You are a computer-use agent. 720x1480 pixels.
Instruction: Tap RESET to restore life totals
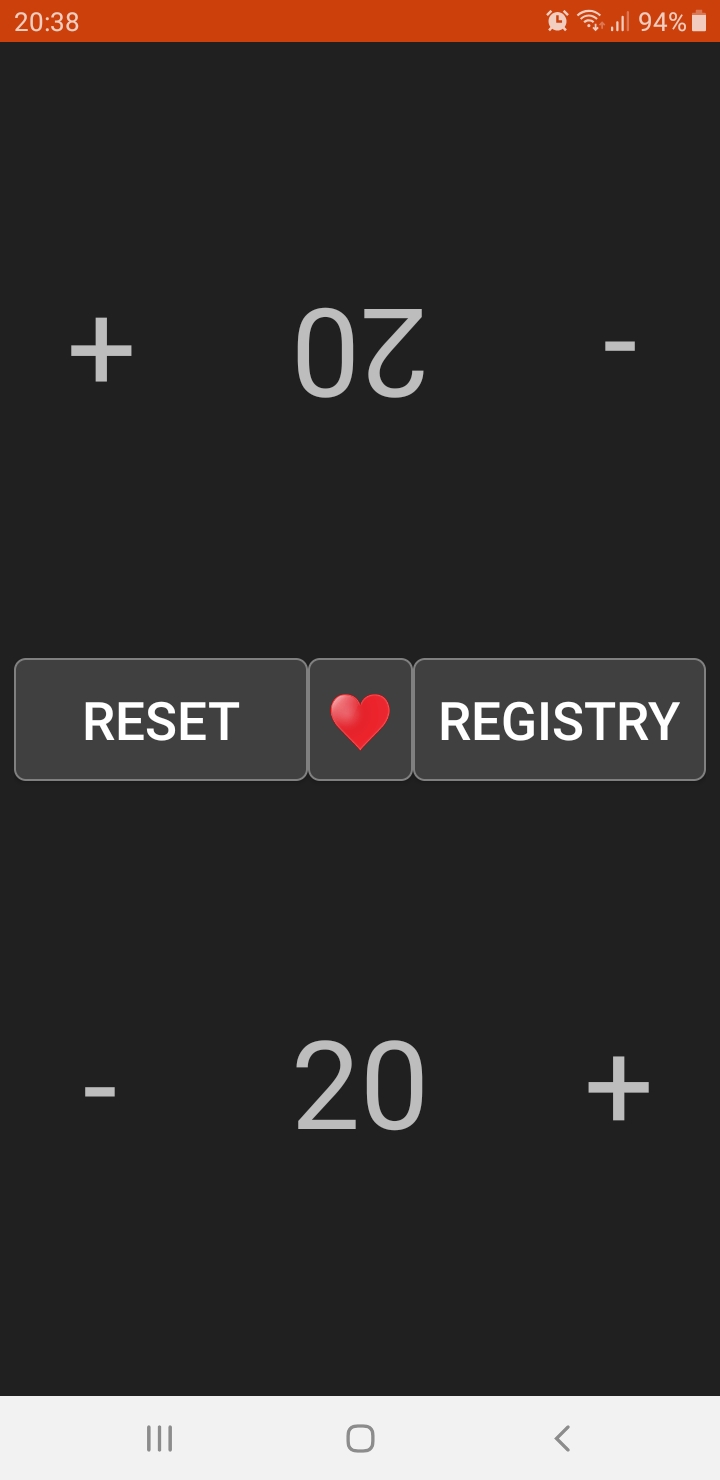[x=161, y=720]
